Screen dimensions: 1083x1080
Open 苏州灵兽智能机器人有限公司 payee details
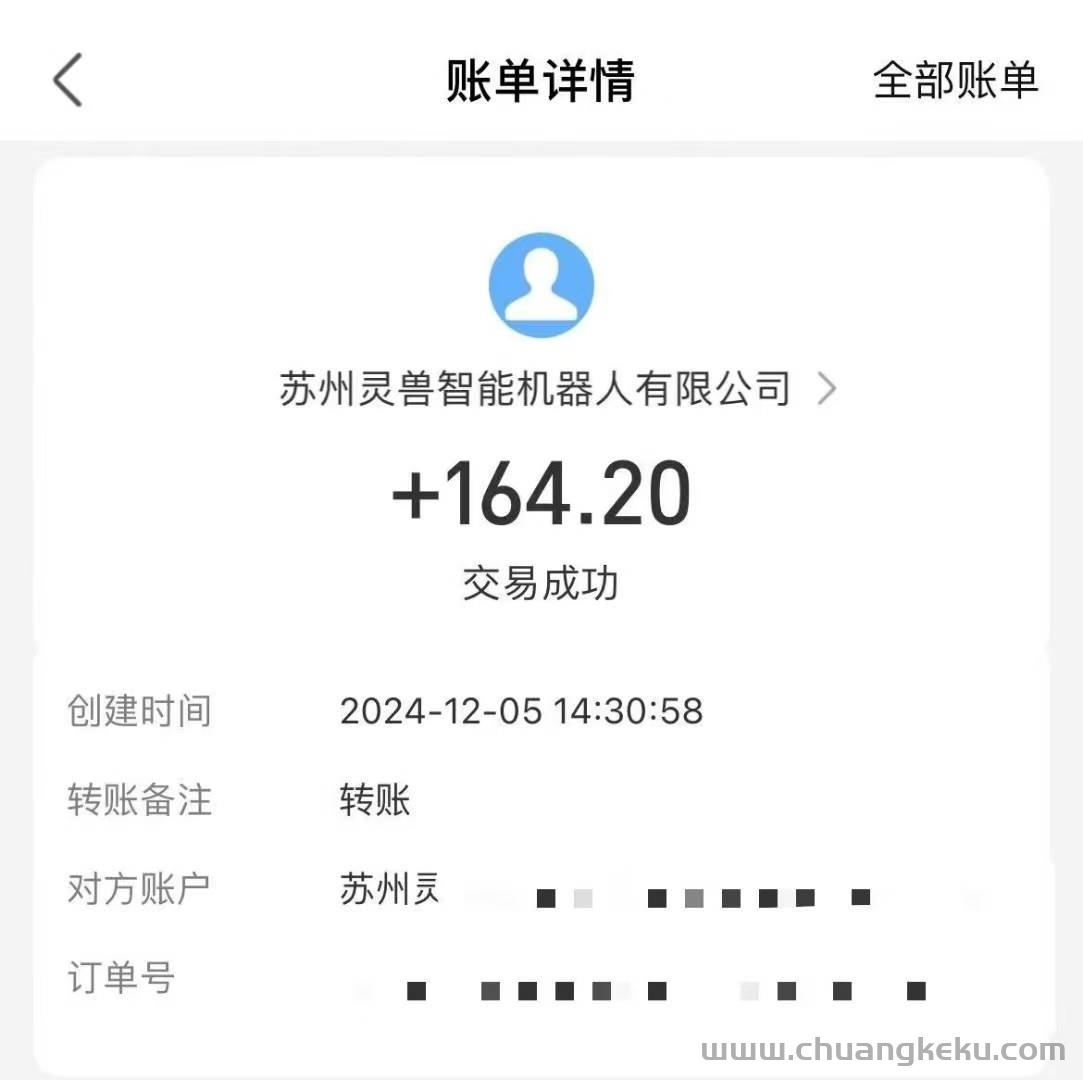556,388
